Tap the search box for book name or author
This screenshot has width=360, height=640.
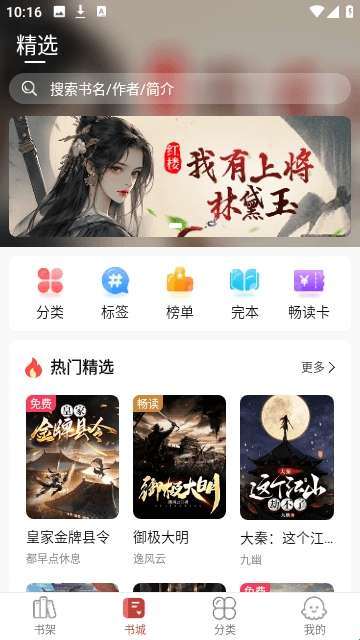tap(180, 89)
